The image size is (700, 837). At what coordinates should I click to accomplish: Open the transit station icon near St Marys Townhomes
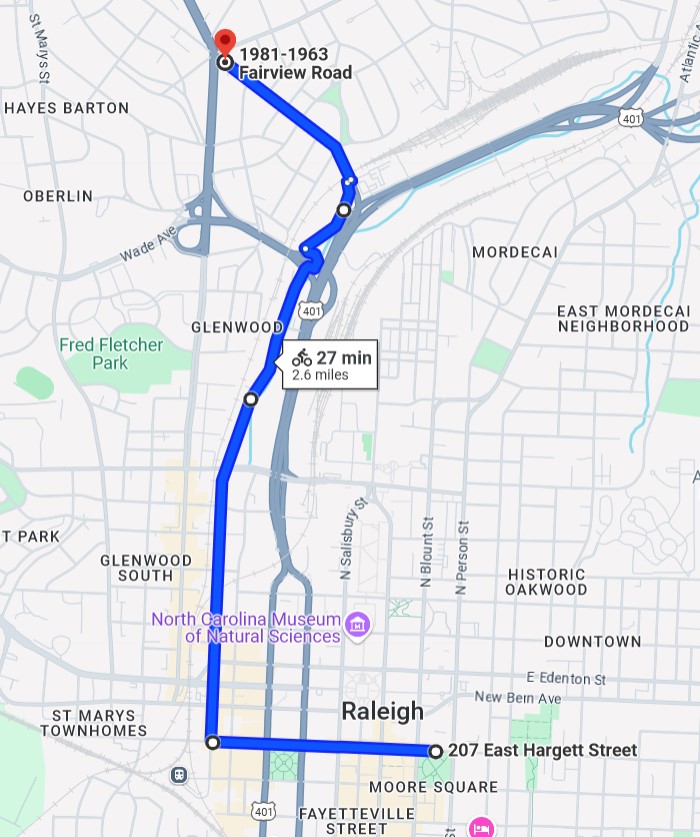pyautogui.click(x=179, y=775)
